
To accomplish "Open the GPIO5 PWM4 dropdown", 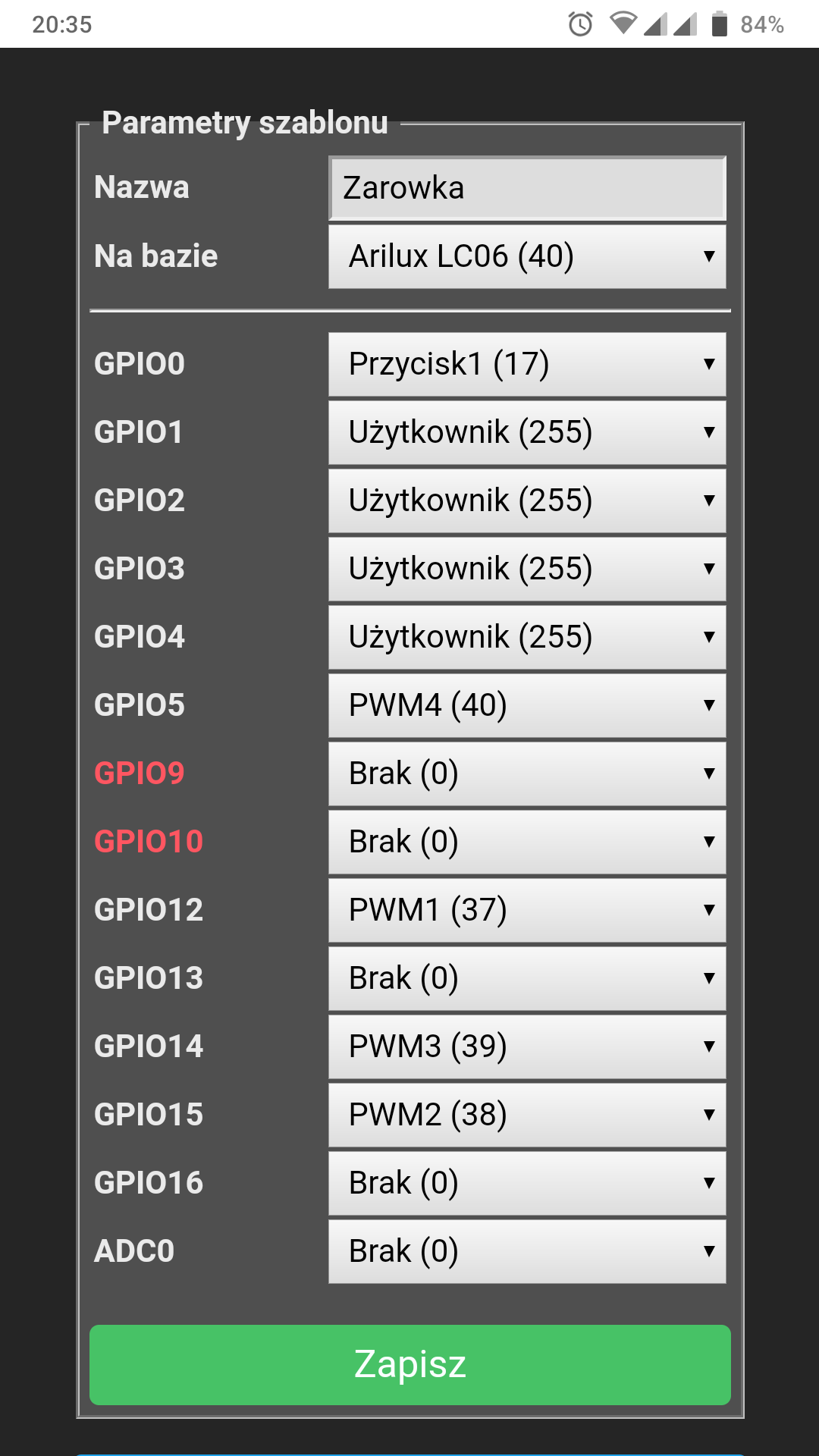I will [527, 705].
